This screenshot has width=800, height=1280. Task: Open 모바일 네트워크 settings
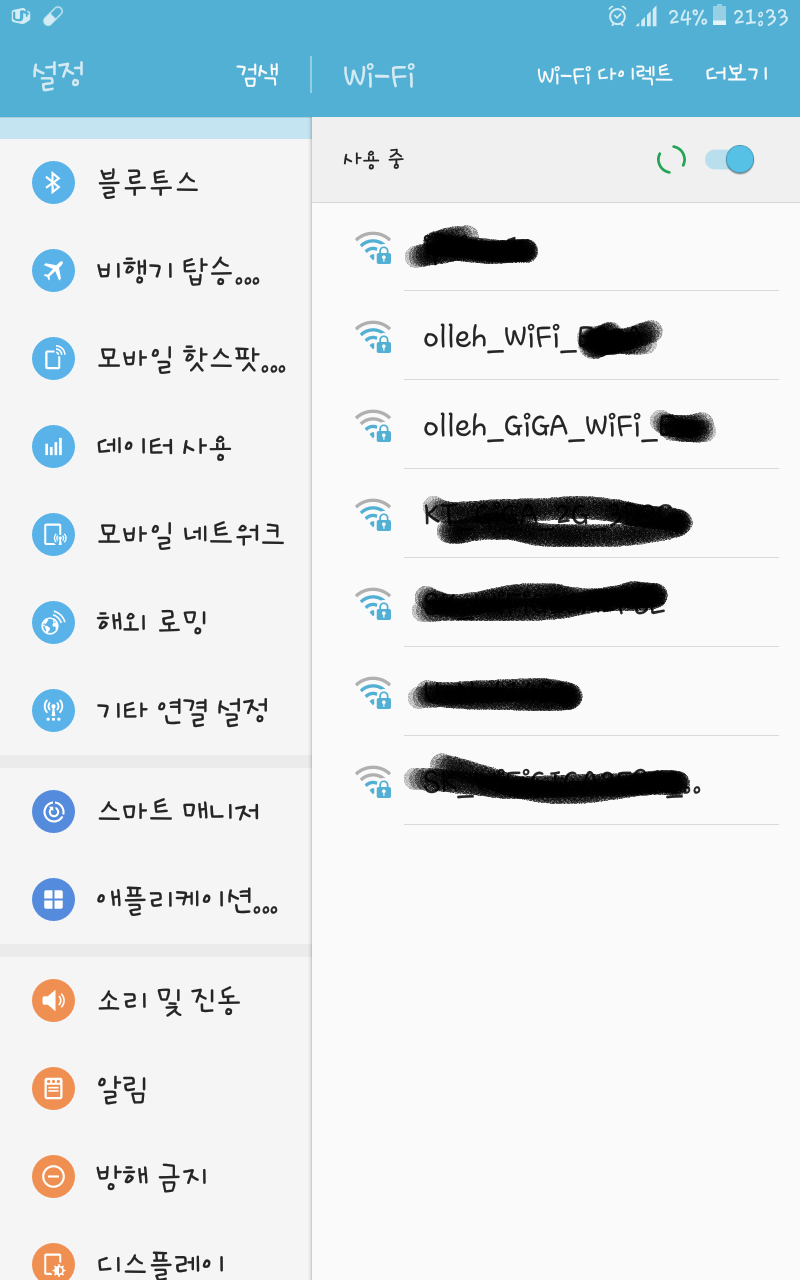190,535
